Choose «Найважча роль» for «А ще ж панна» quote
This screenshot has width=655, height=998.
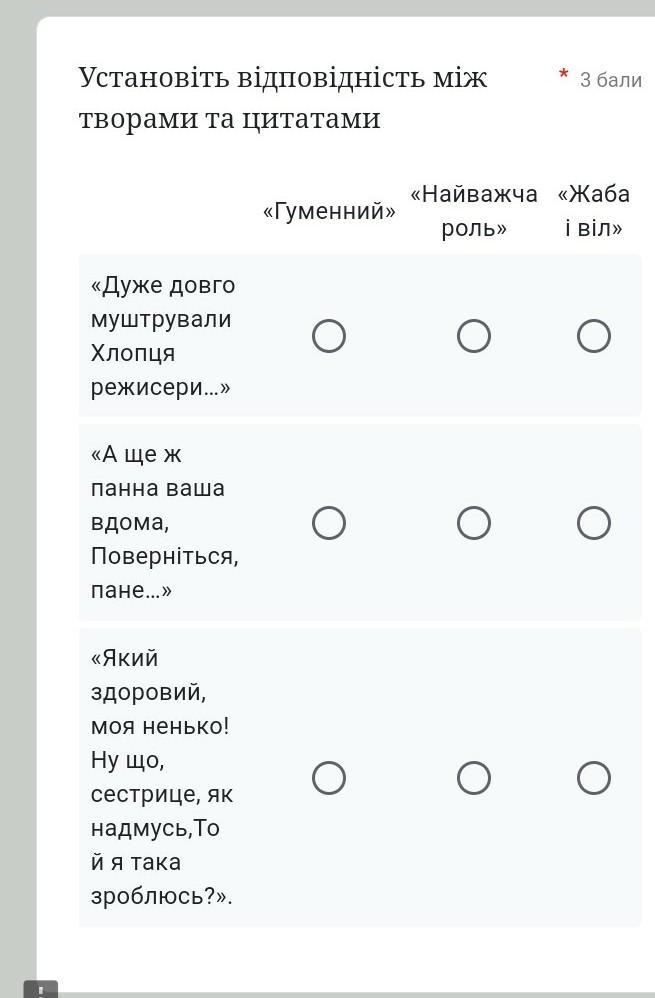click(x=474, y=523)
